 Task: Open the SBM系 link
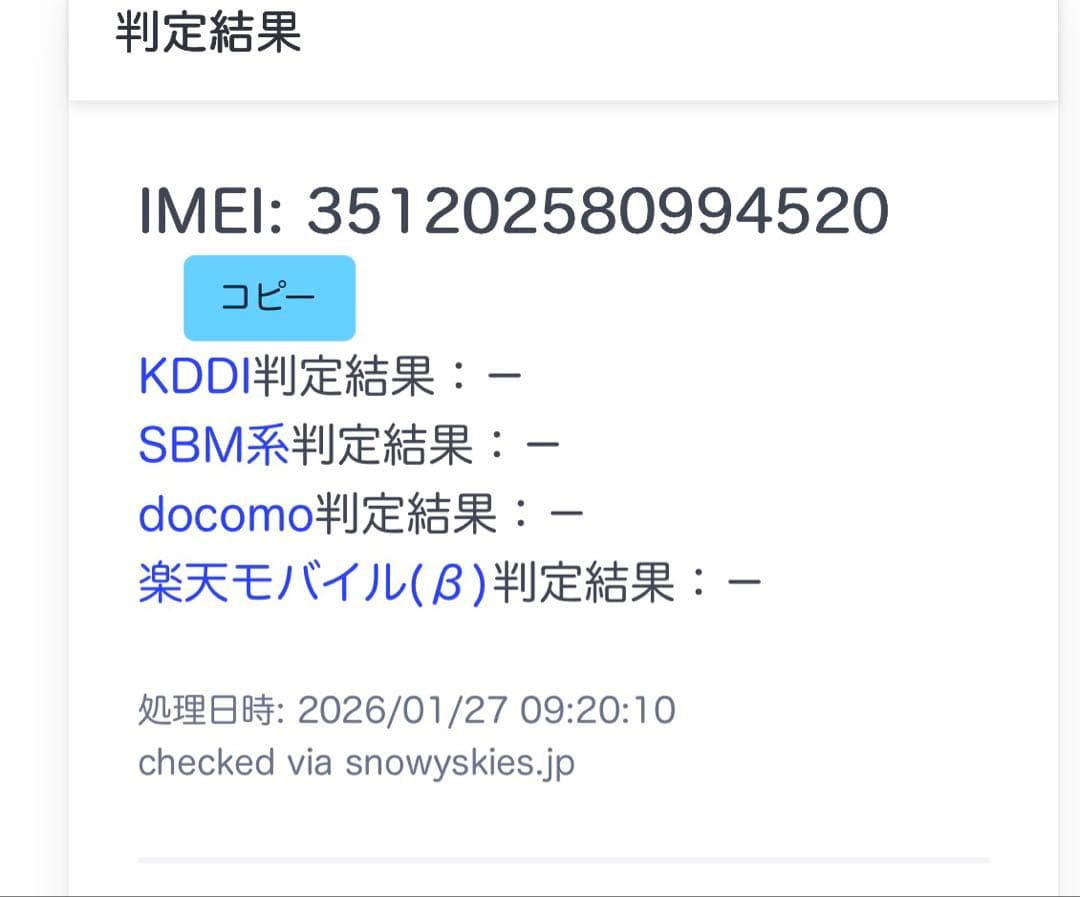(x=213, y=446)
